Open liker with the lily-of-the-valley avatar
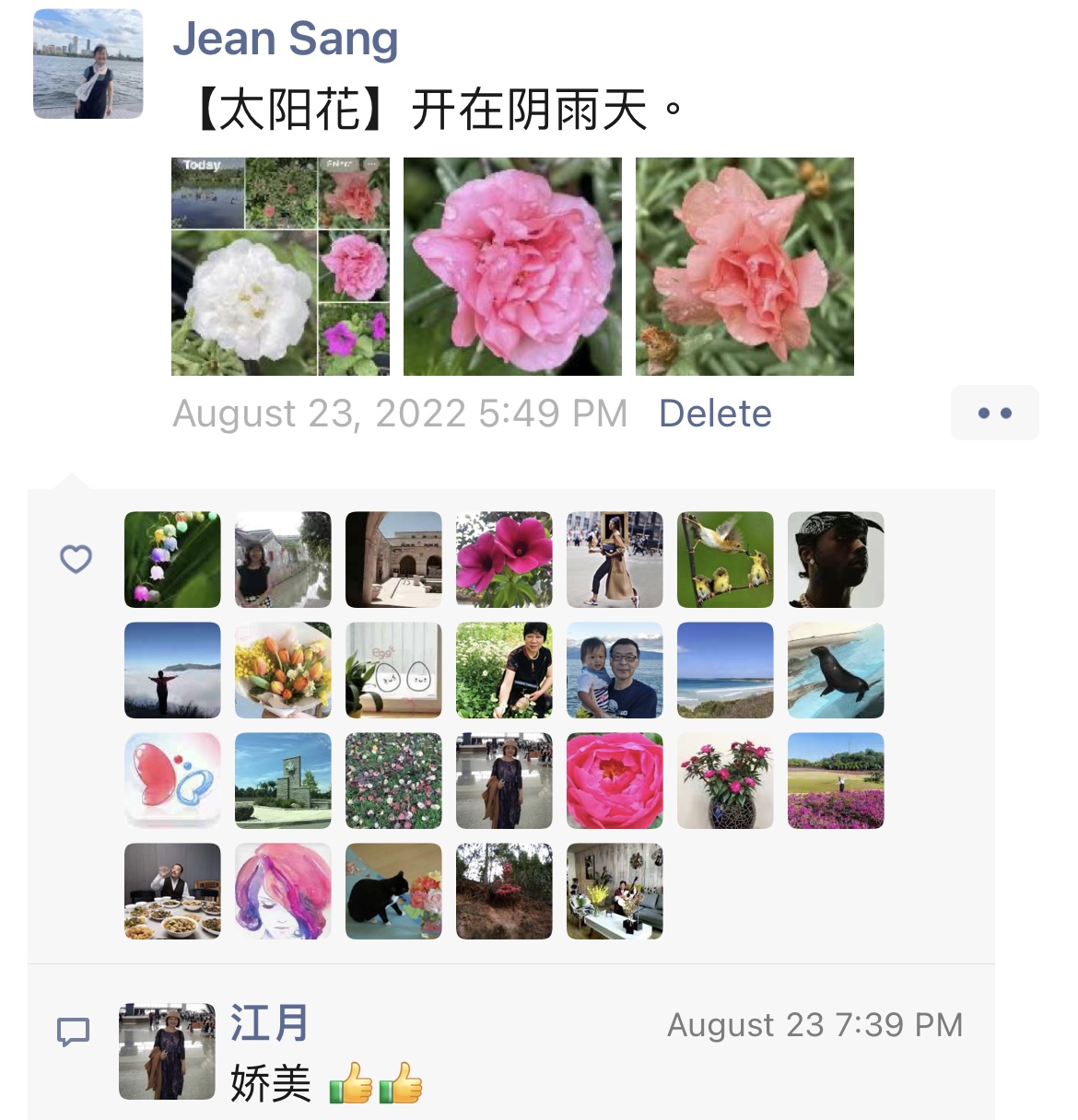1078x1120 pixels. [x=172, y=559]
